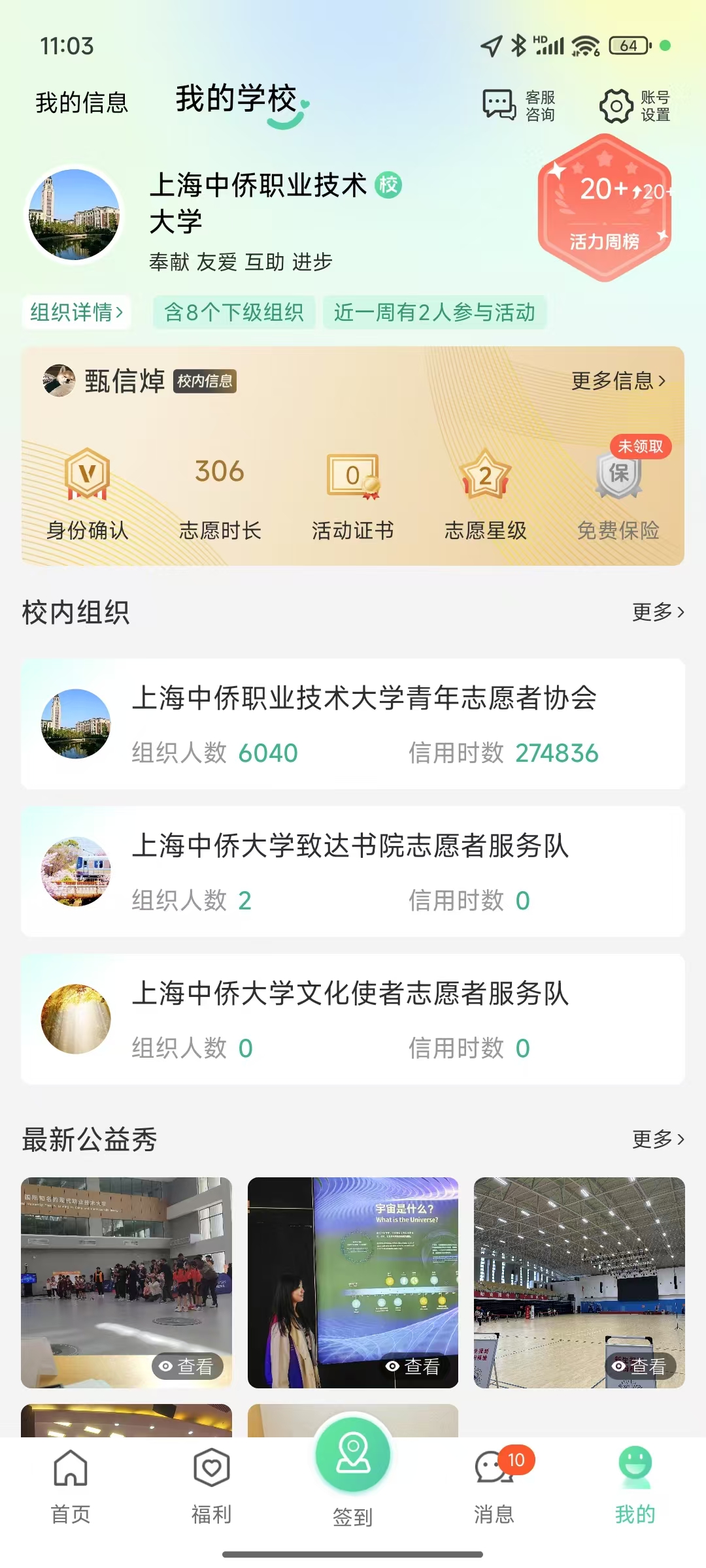Open 上海中侨大学文化使者志愿者服务队 card
Image resolution: width=706 pixels, height=1568 pixels.
(353, 1019)
